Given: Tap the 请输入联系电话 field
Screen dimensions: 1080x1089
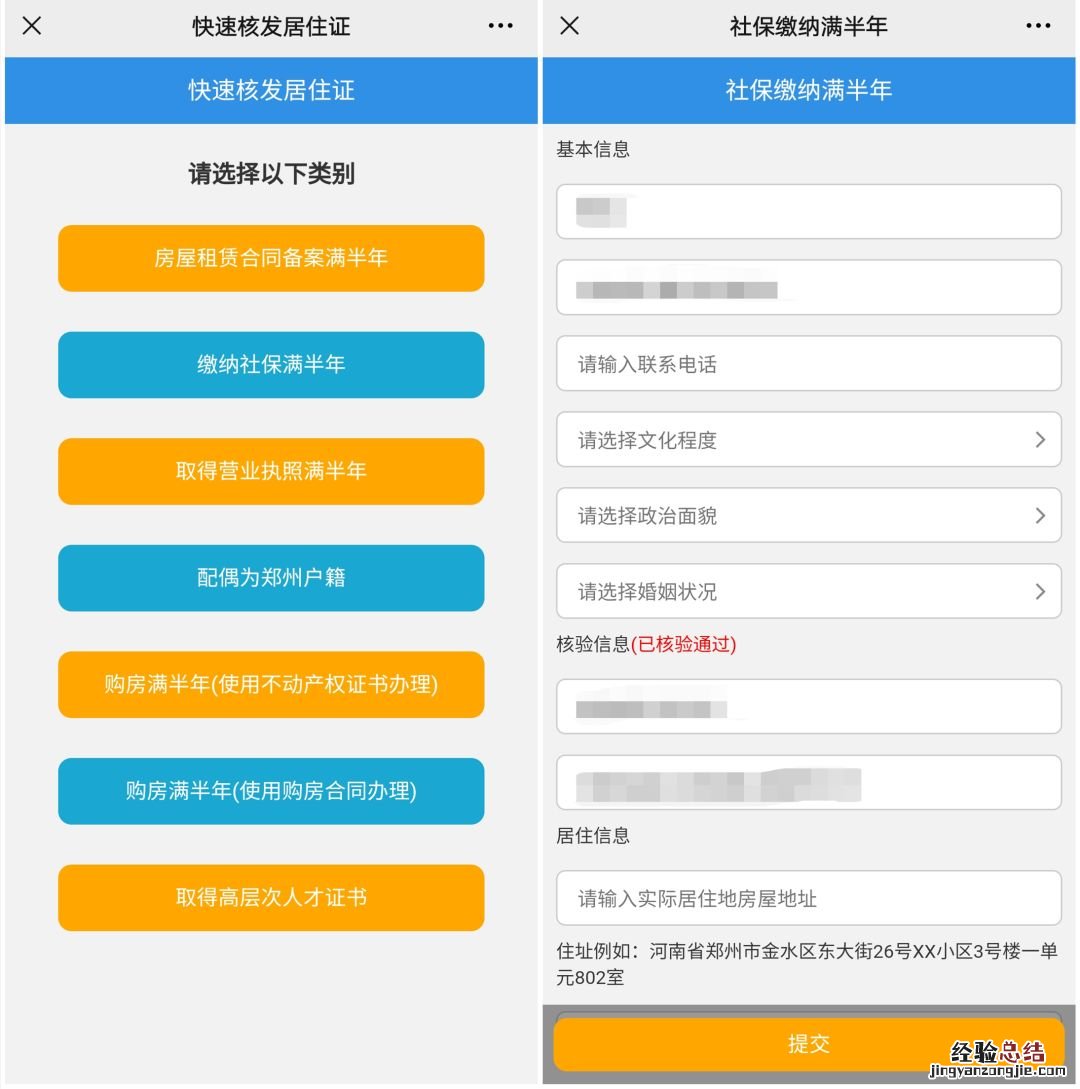Looking at the screenshot, I should (808, 364).
